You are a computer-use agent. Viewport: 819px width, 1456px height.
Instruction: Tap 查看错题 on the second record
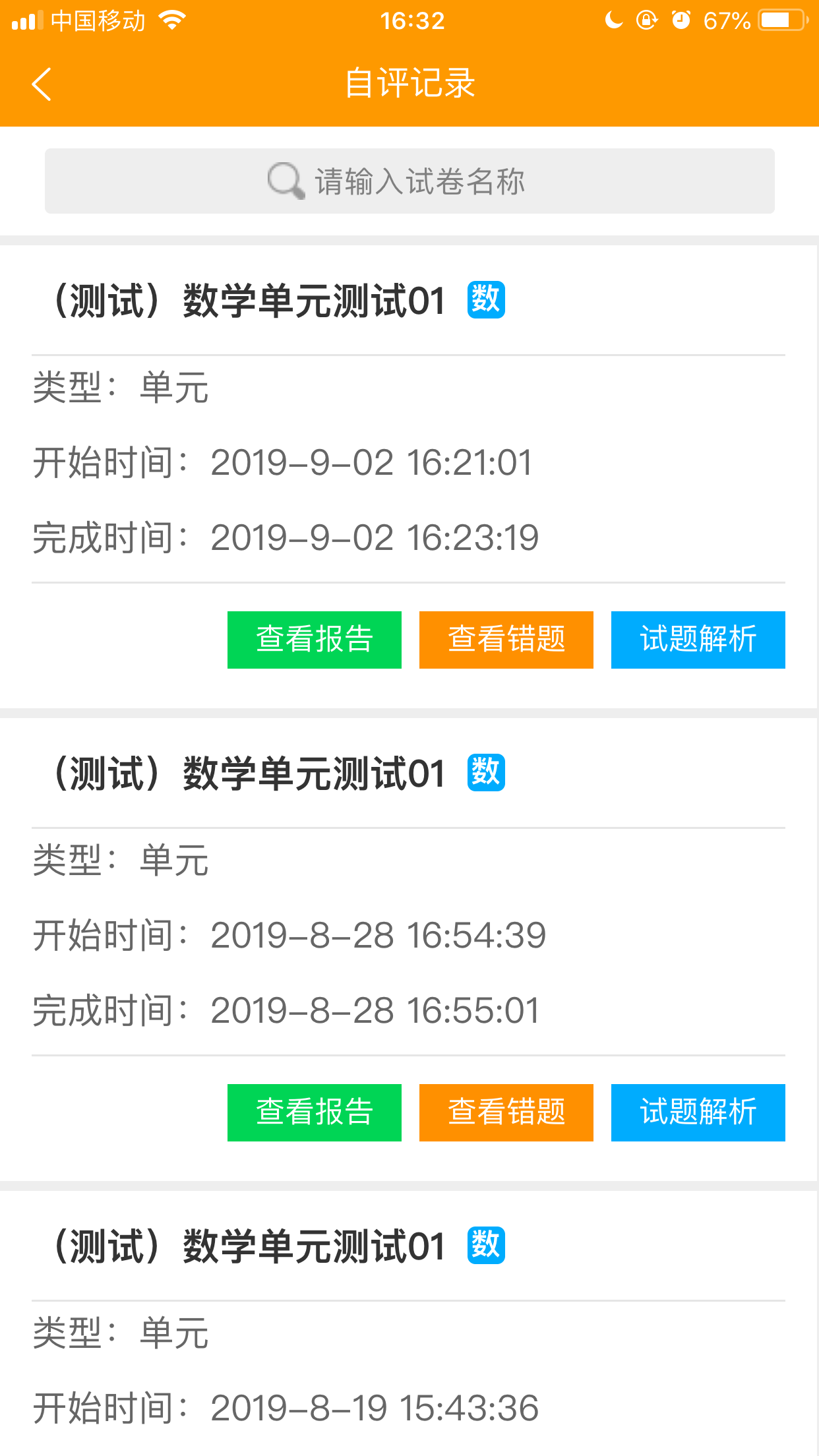tap(506, 1112)
